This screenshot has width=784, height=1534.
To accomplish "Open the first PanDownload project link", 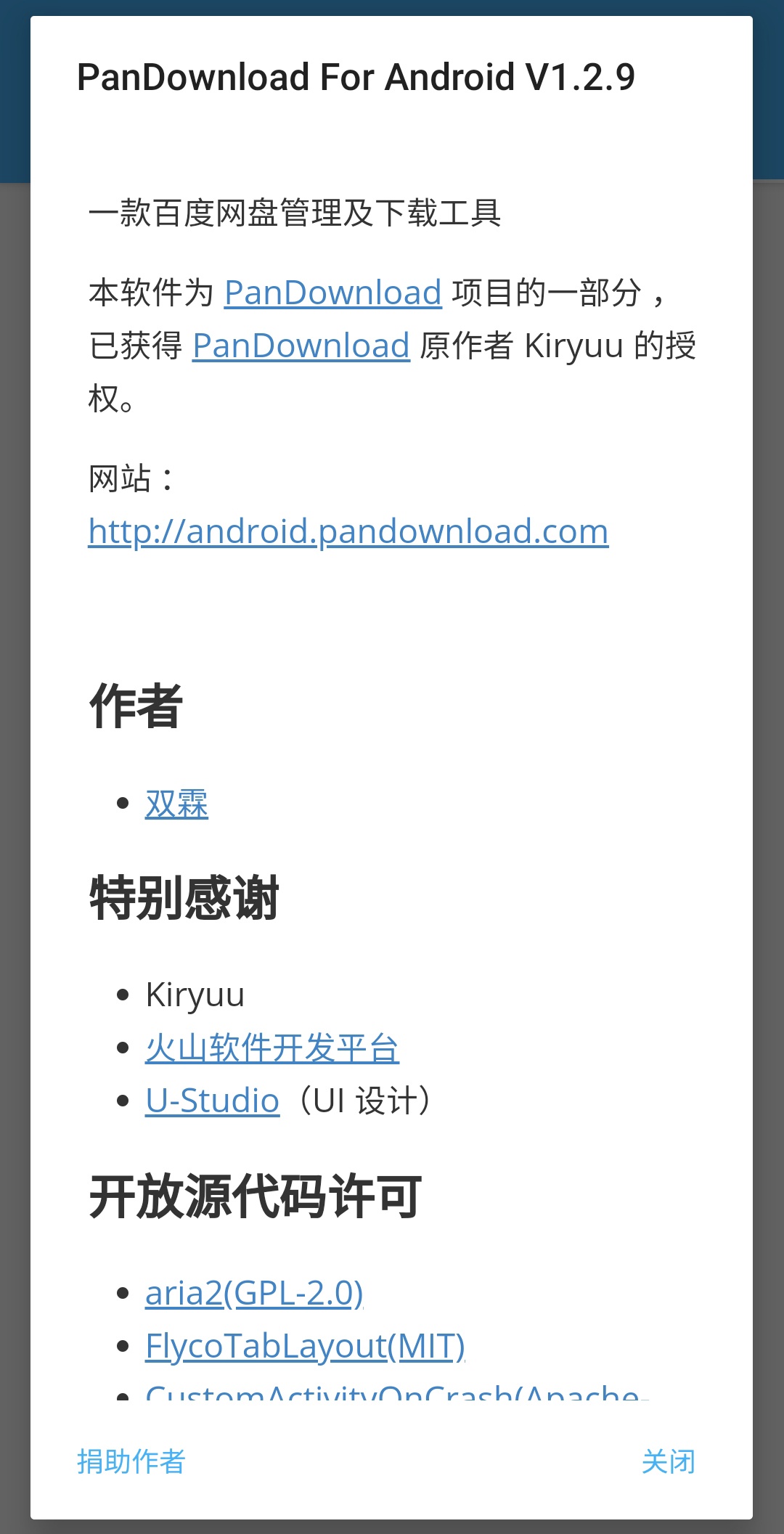I will 332,293.
